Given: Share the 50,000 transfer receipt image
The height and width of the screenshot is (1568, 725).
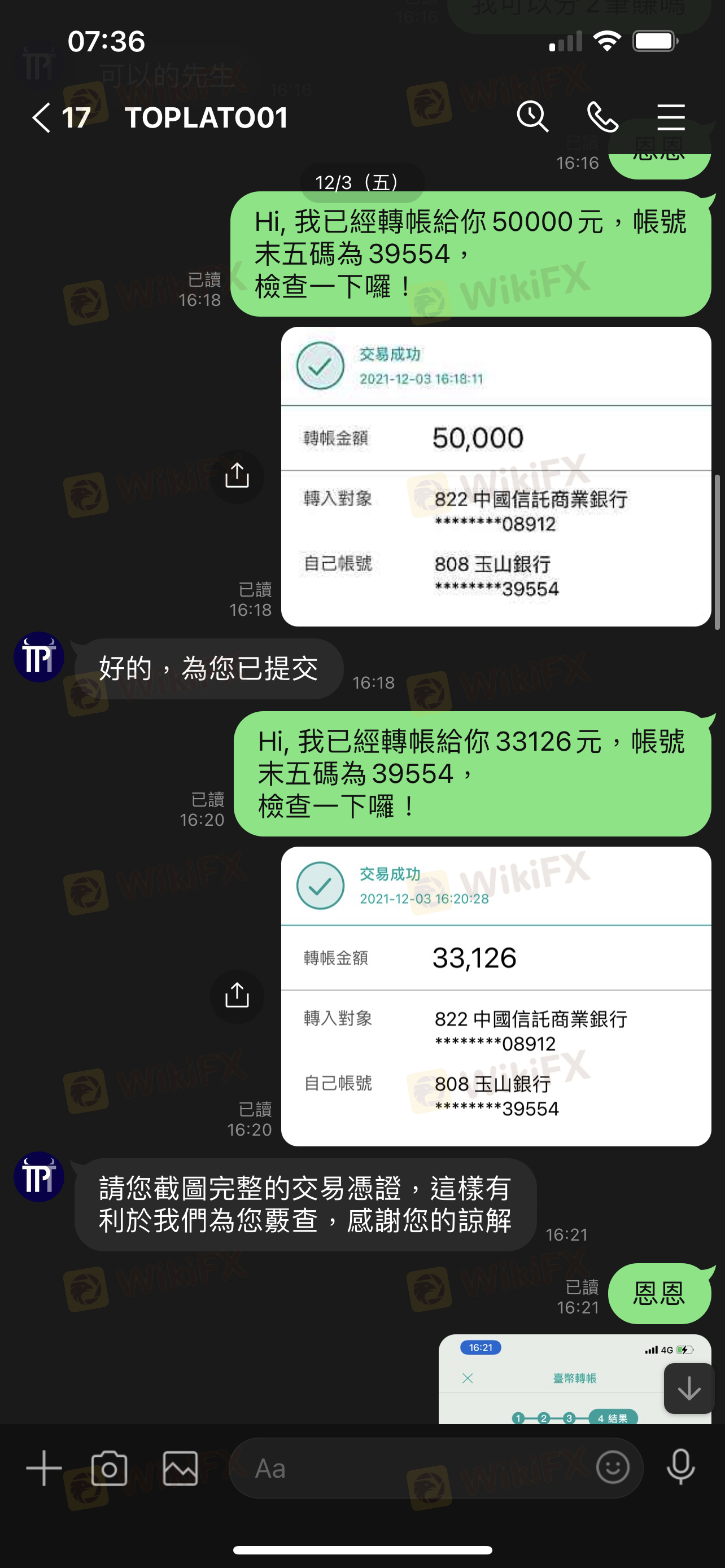Looking at the screenshot, I should pyautogui.click(x=237, y=476).
